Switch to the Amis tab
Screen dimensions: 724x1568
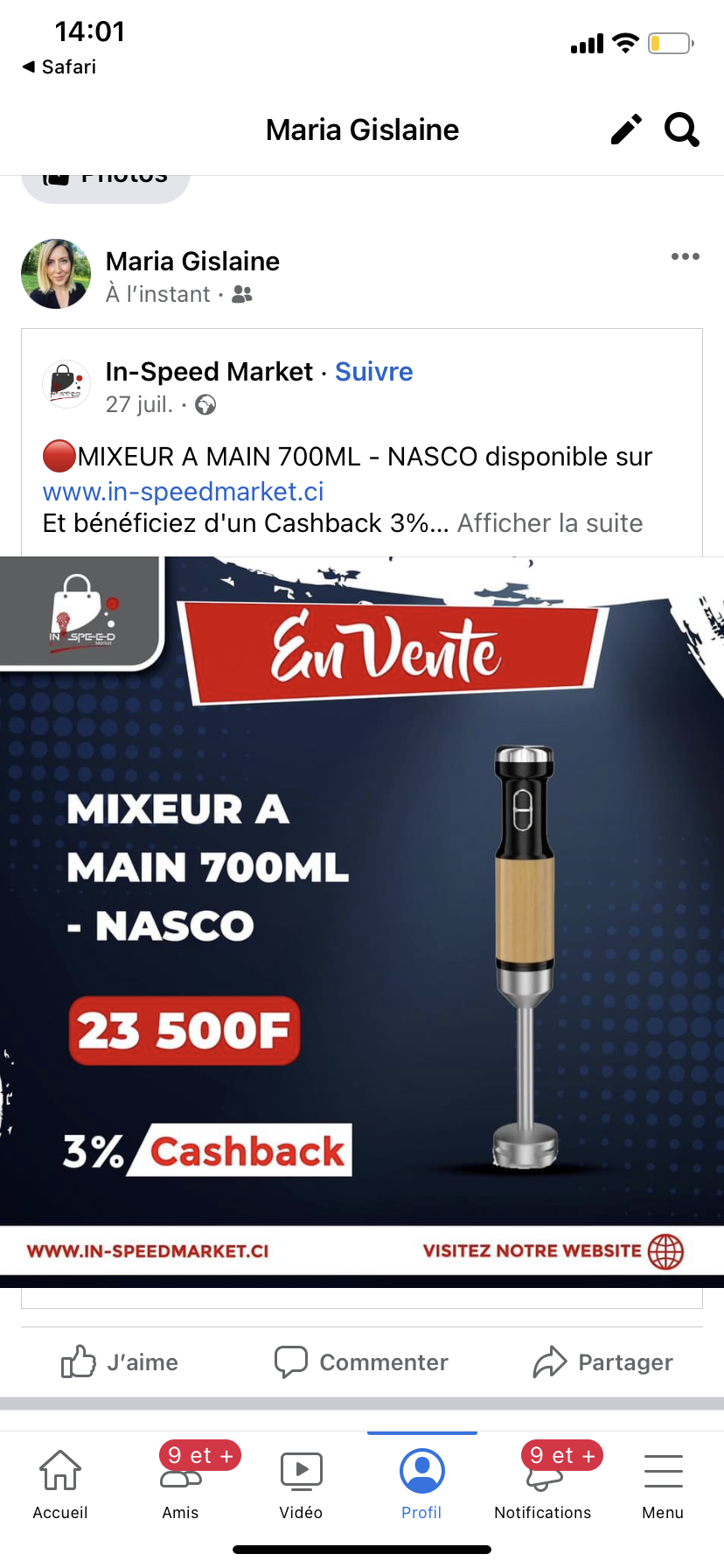coord(181,1481)
